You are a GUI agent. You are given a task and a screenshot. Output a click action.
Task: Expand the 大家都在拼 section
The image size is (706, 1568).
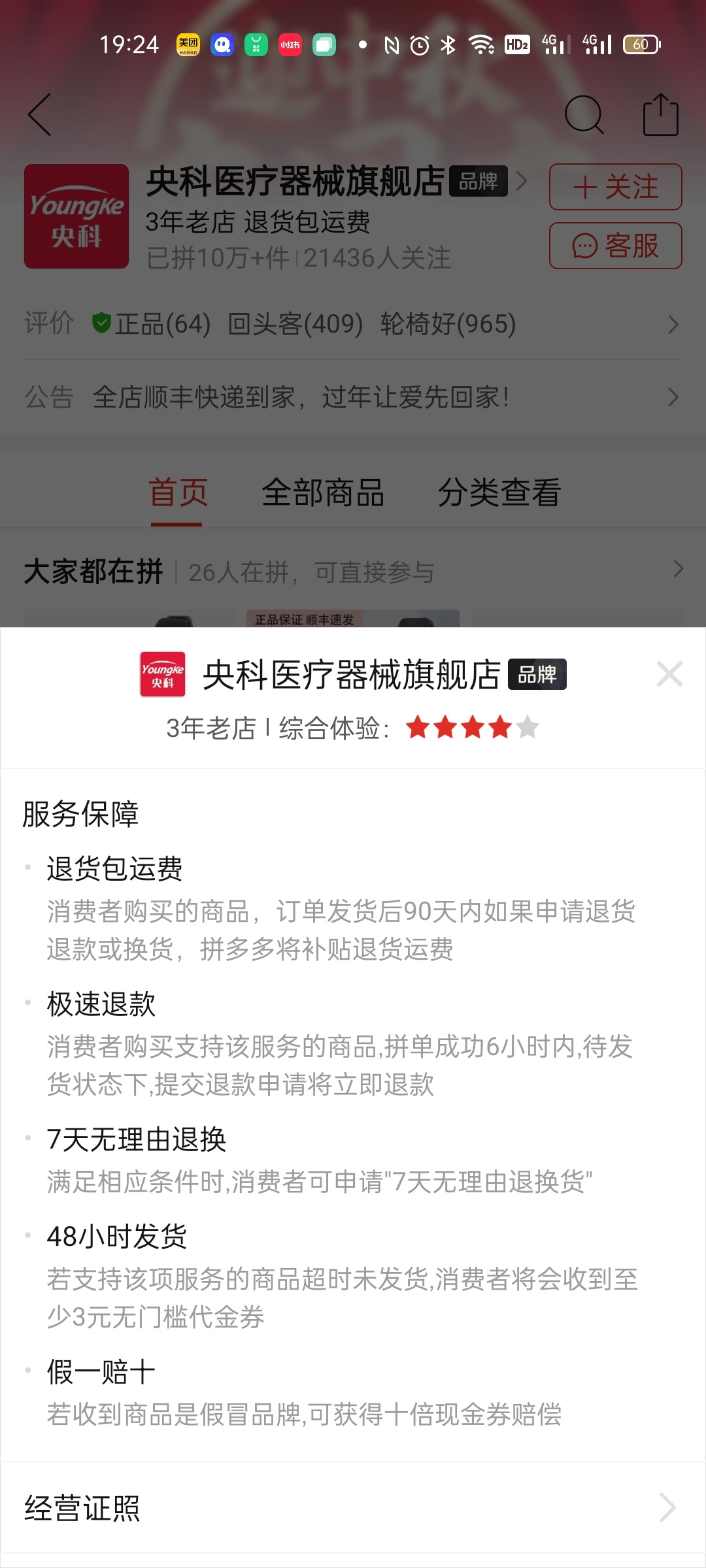tap(677, 570)
